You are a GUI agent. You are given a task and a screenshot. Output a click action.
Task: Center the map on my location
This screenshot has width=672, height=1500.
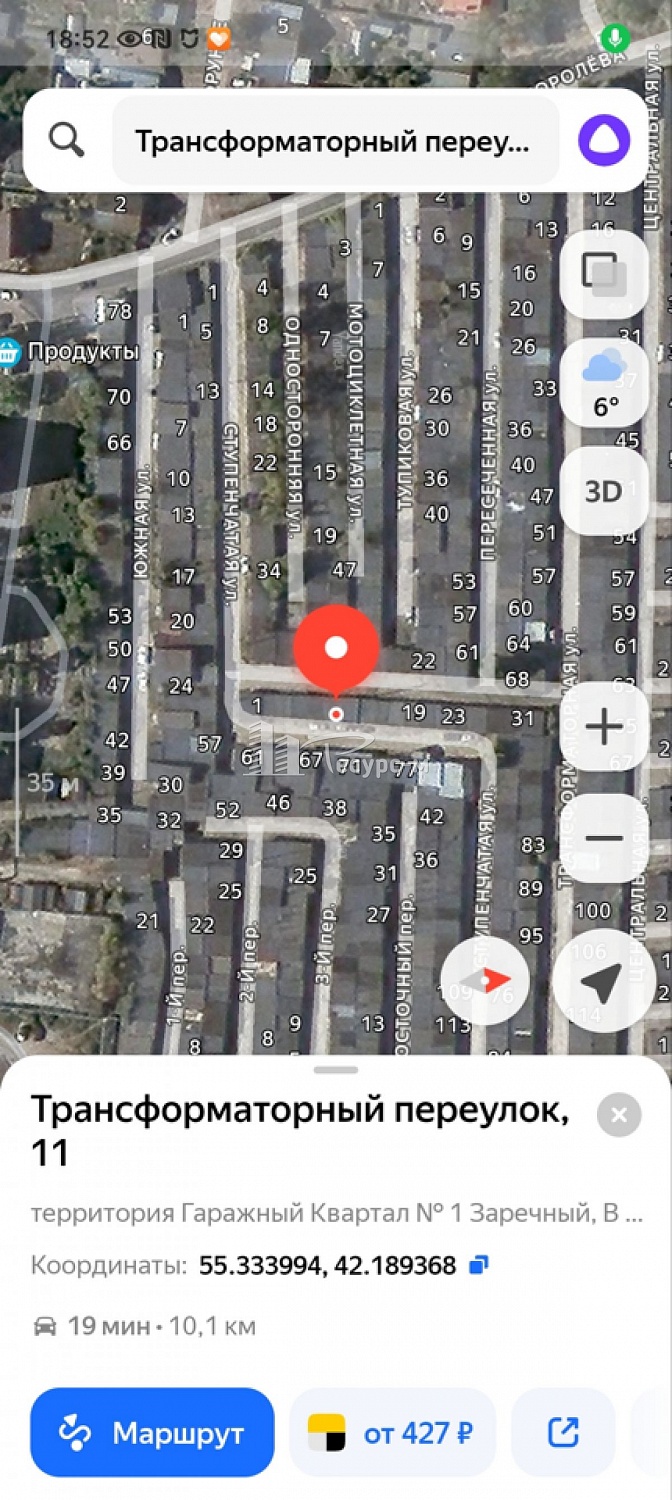[x=602, y=981]
